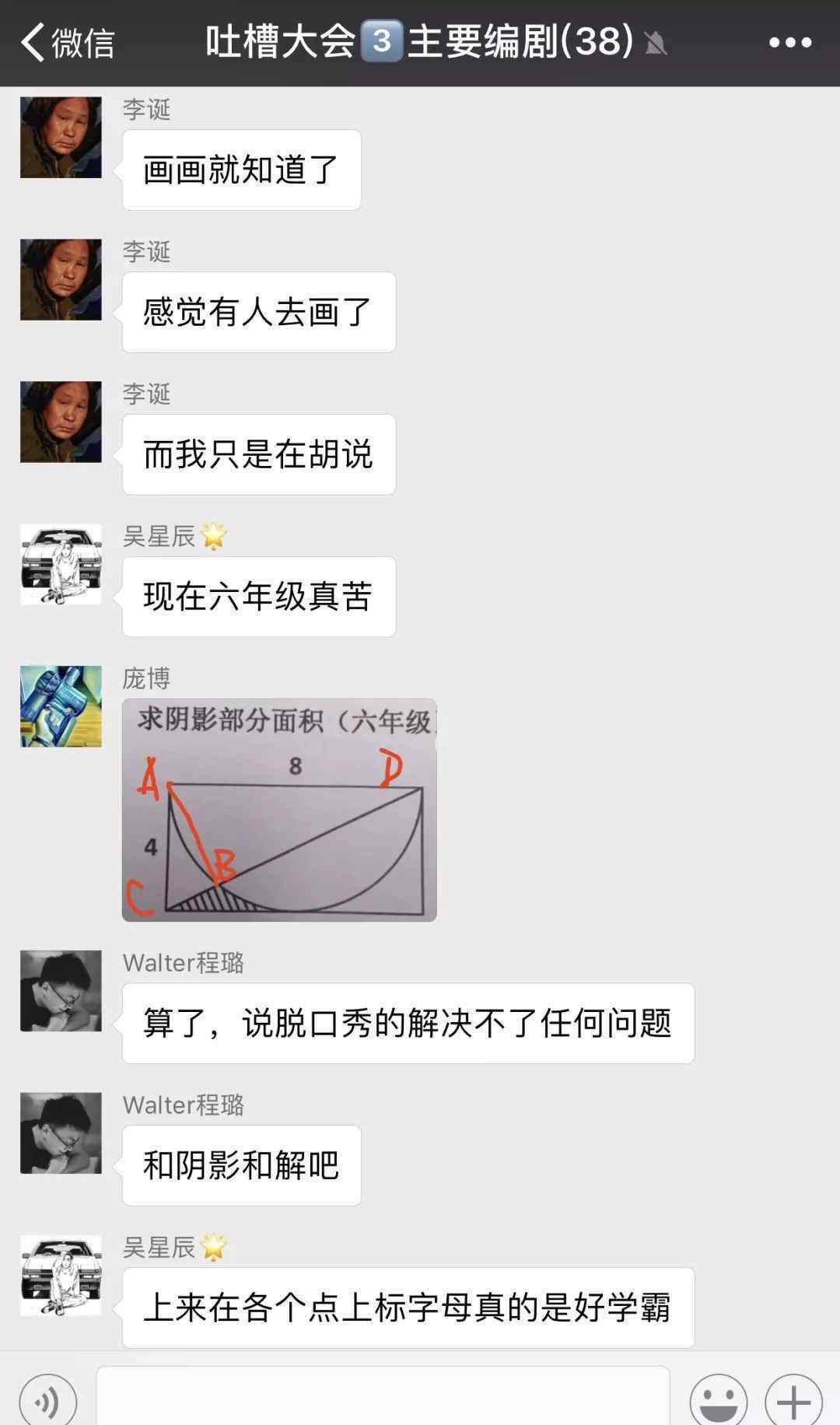Viewport: 840px width, 1425px height.
Task: Tap 李诞's avatar next to 画画就知道了
Action: point(61,138)
